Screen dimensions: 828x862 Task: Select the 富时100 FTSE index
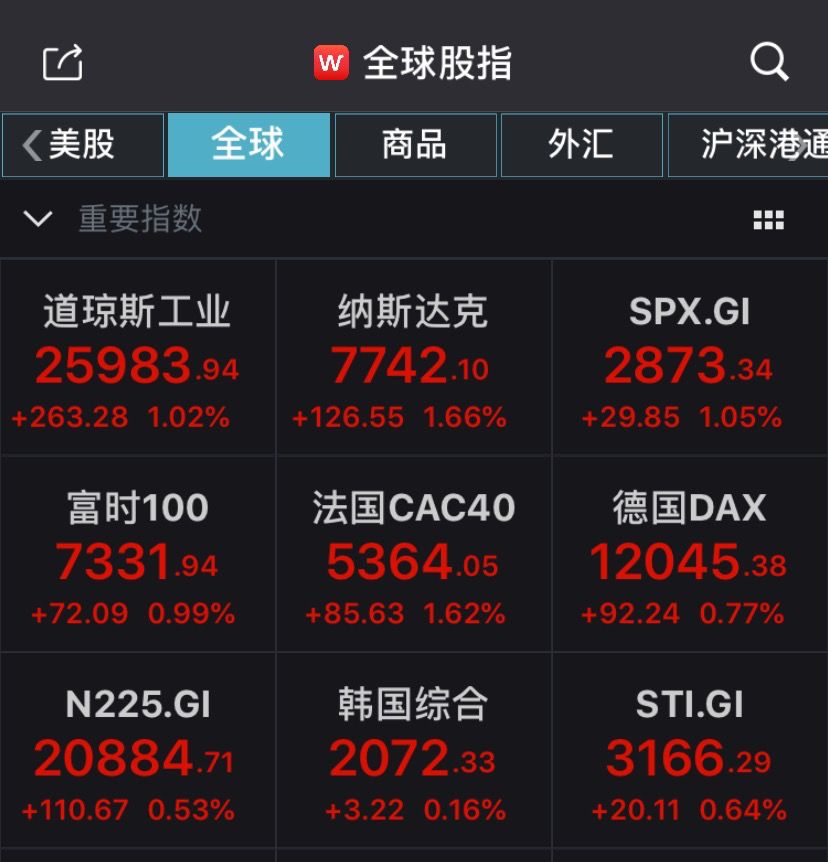click(137, 555)
